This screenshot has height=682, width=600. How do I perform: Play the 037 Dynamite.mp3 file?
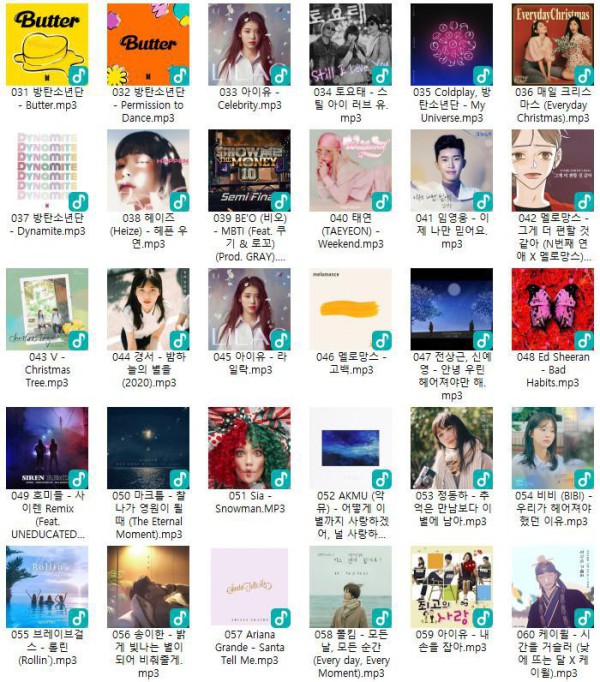[x=46, y=170]
